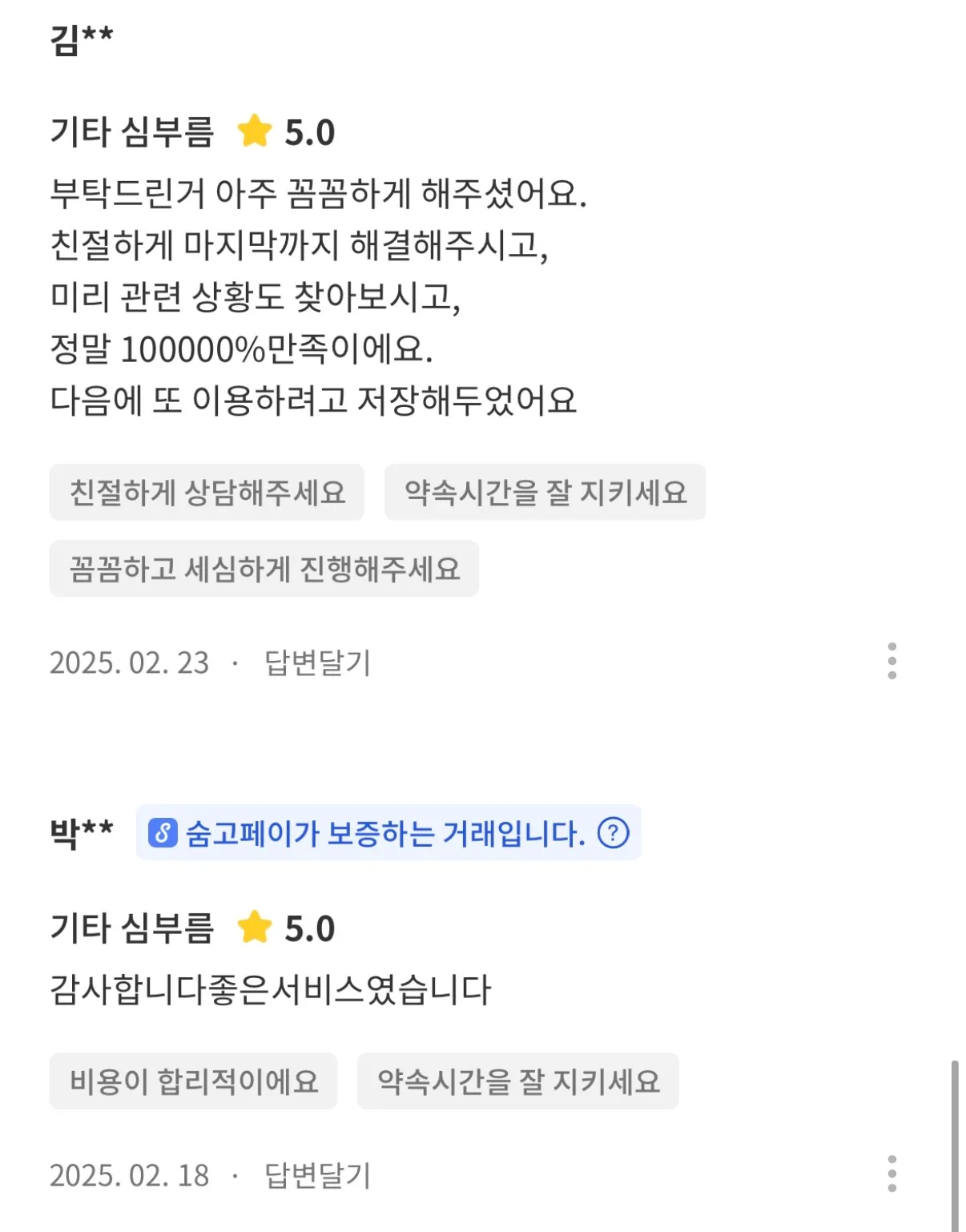Click the '비용이 합리적이에요' keyword chip
This screenshot has width=966, height=1232.
pos(193,1082)
